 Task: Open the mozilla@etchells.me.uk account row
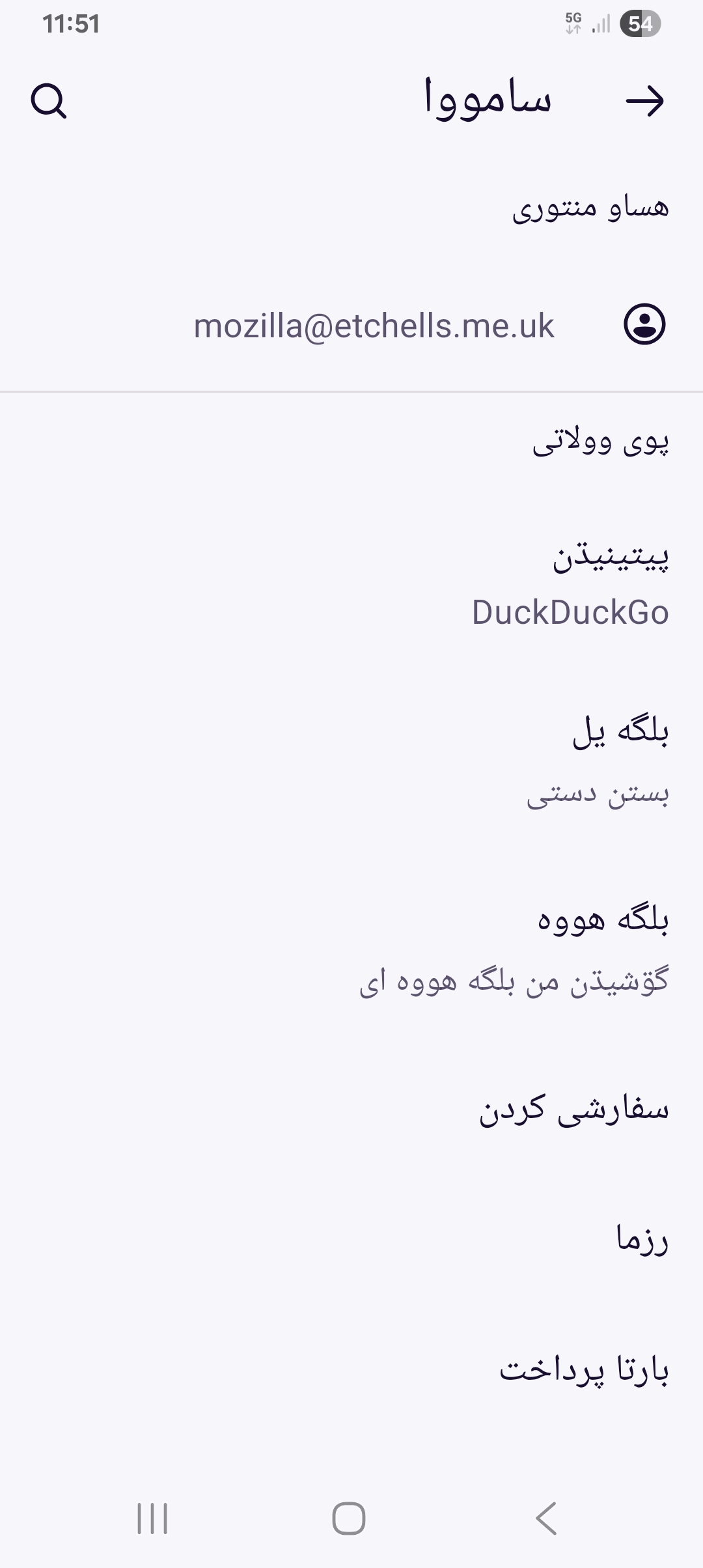(x=351, y=325)
